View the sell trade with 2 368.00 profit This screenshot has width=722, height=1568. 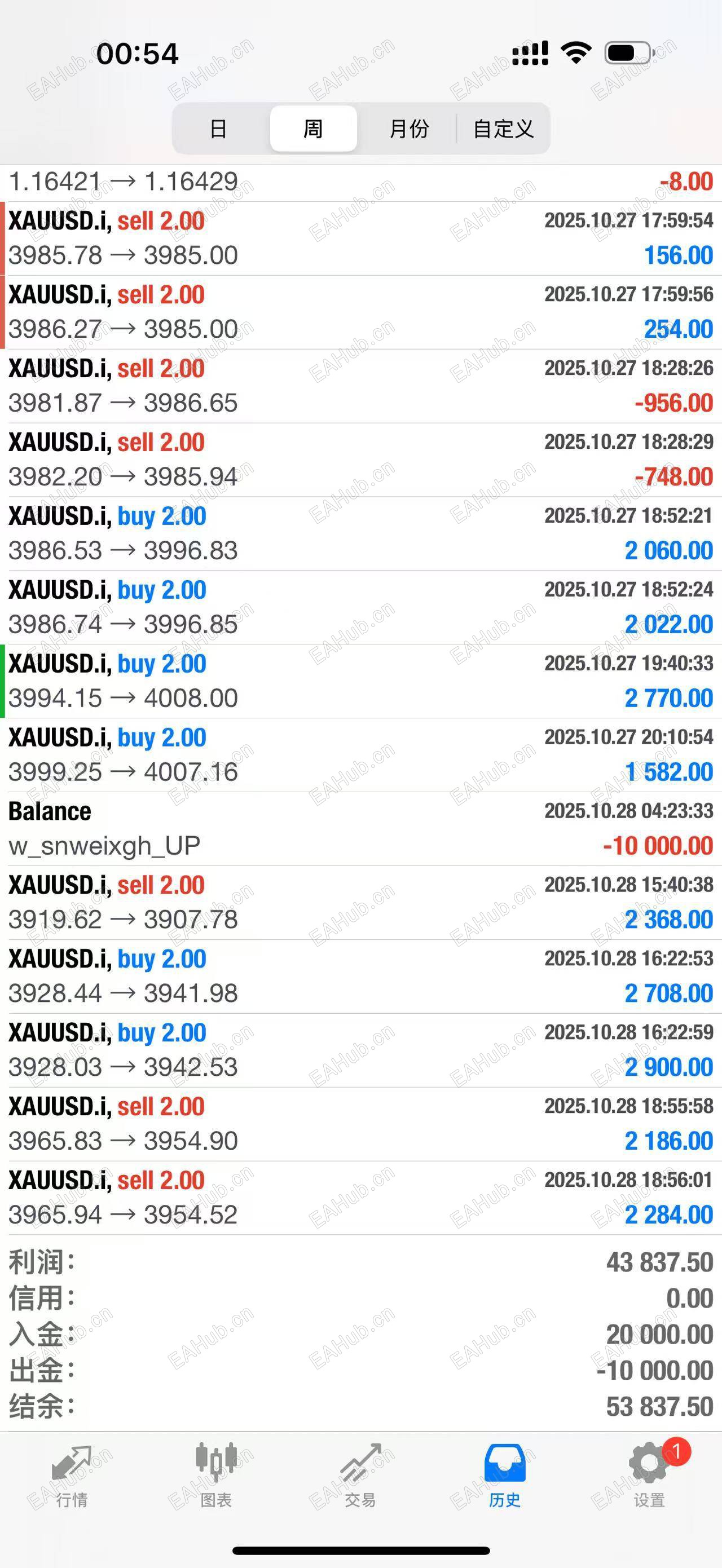point(360,902)
